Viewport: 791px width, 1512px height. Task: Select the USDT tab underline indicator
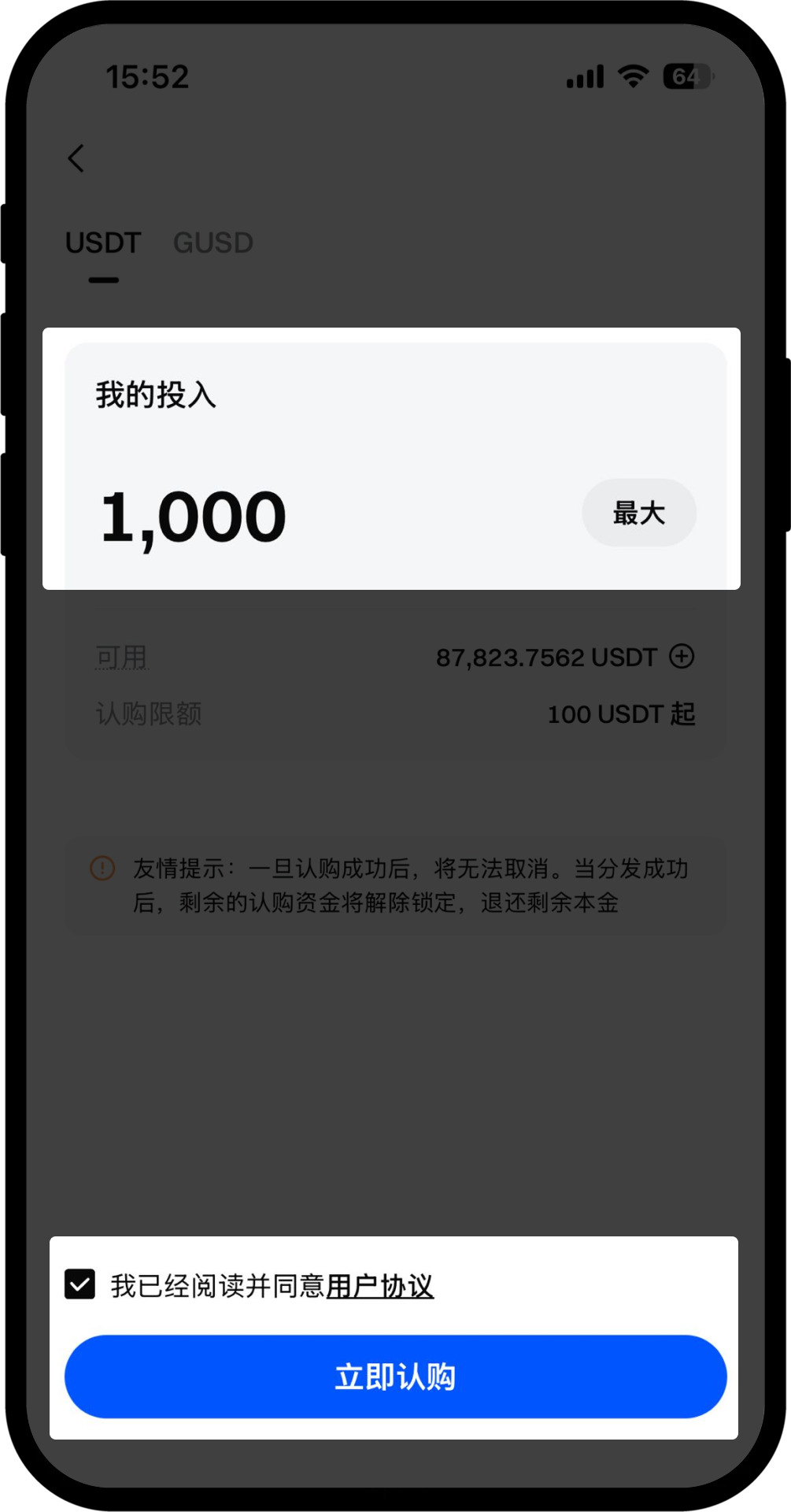103,280
